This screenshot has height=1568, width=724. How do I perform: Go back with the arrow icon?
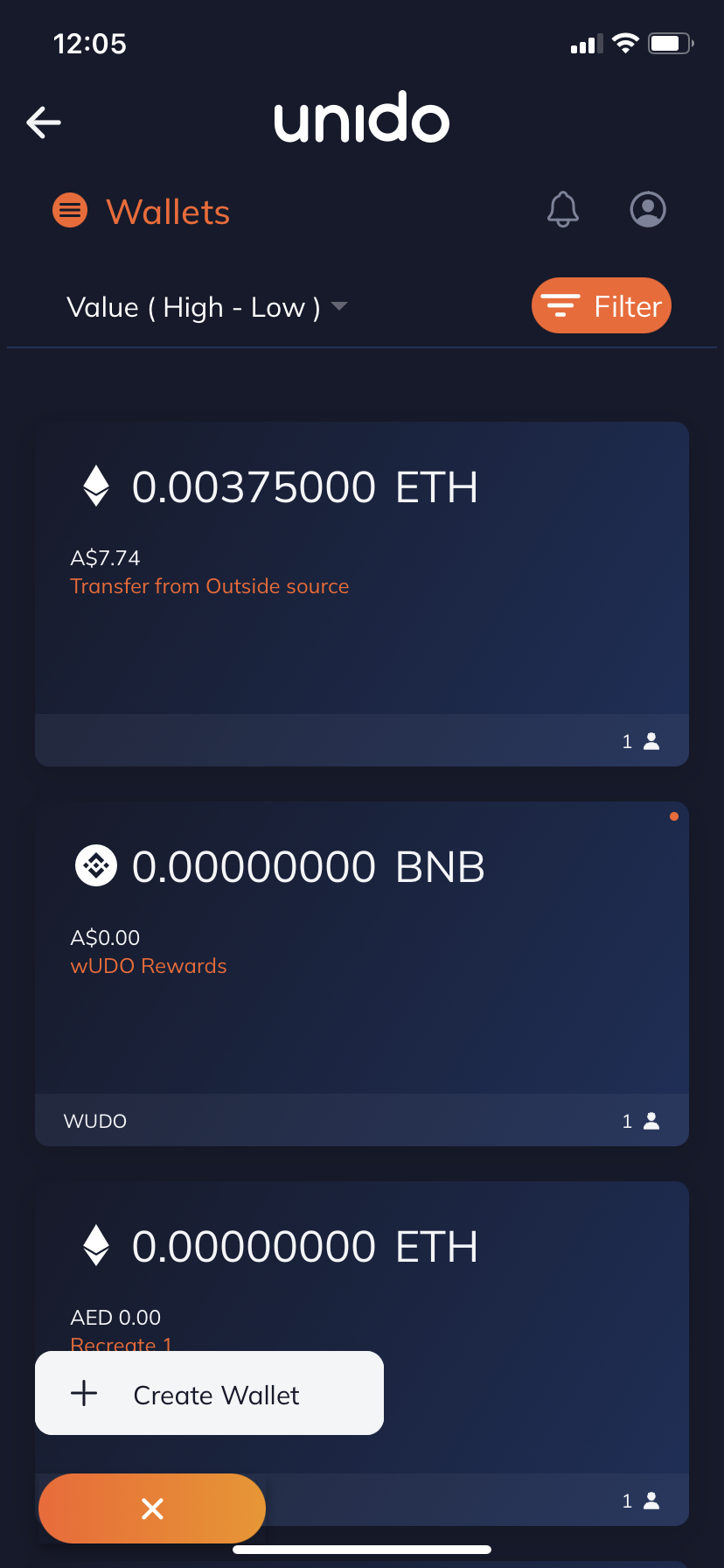44,122
